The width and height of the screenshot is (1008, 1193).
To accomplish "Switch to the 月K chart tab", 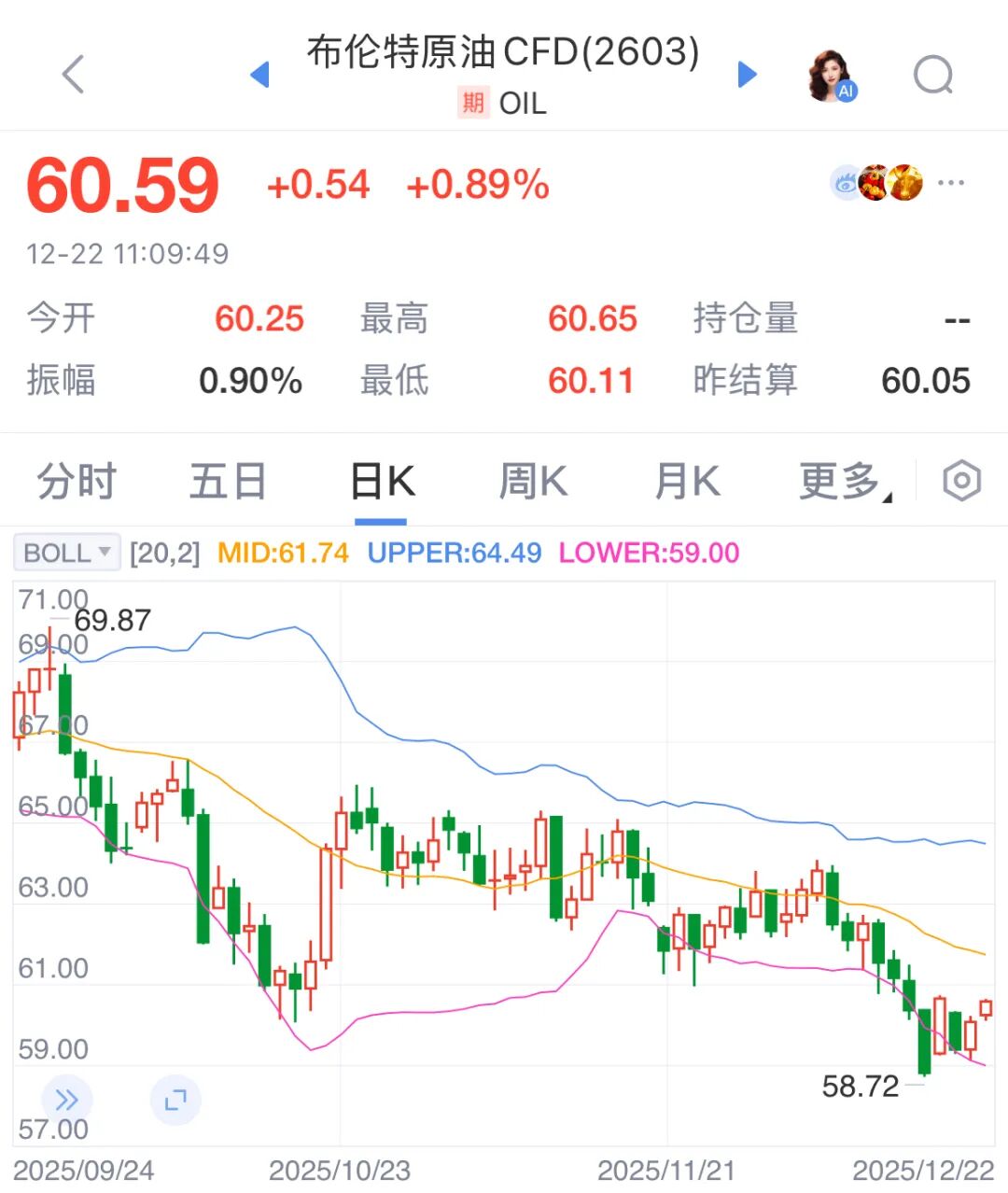I will point(687,482).
